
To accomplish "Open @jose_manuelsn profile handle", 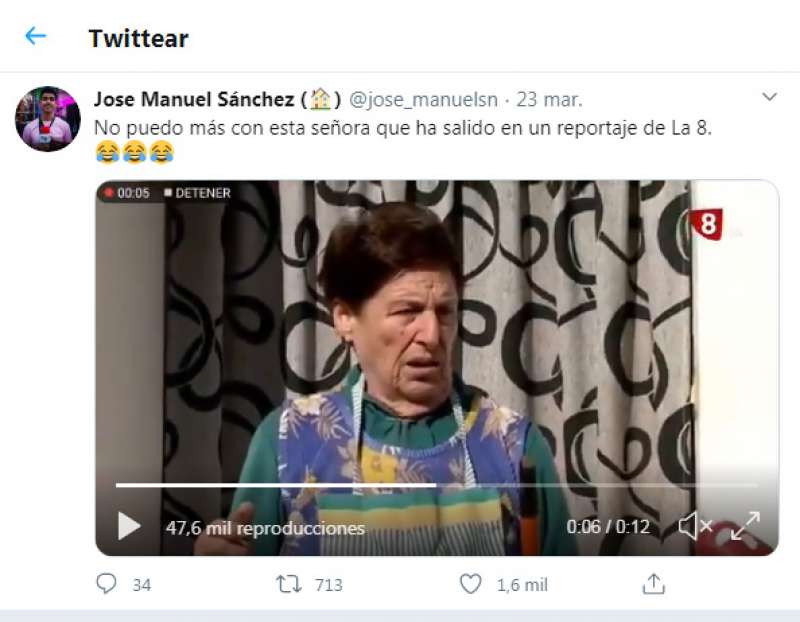I will pyautogui.click(x=424, y=99).
